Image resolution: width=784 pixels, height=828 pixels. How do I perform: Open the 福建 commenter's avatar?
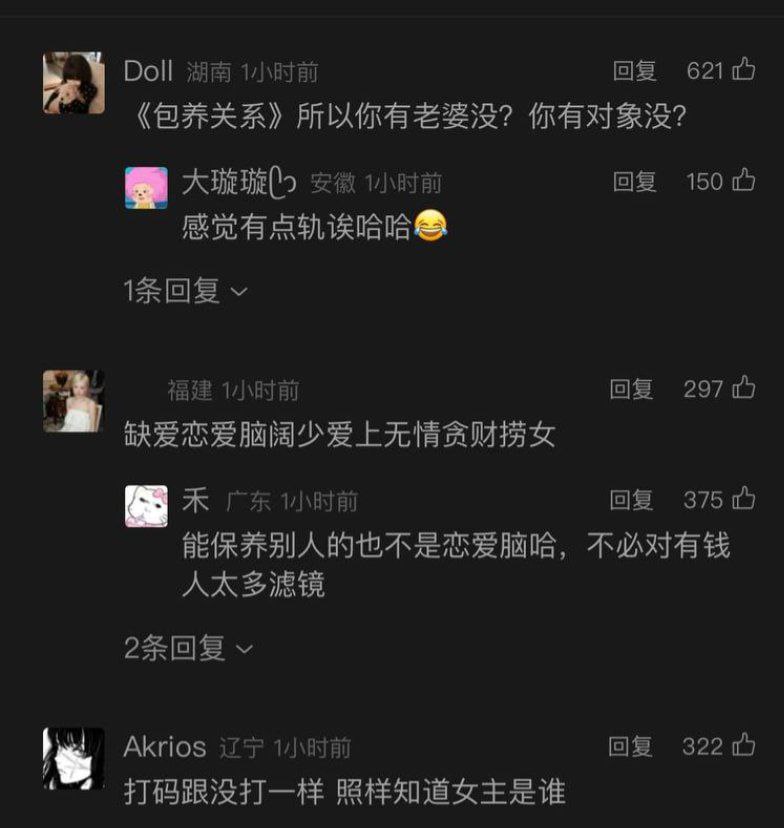[74, 401]
